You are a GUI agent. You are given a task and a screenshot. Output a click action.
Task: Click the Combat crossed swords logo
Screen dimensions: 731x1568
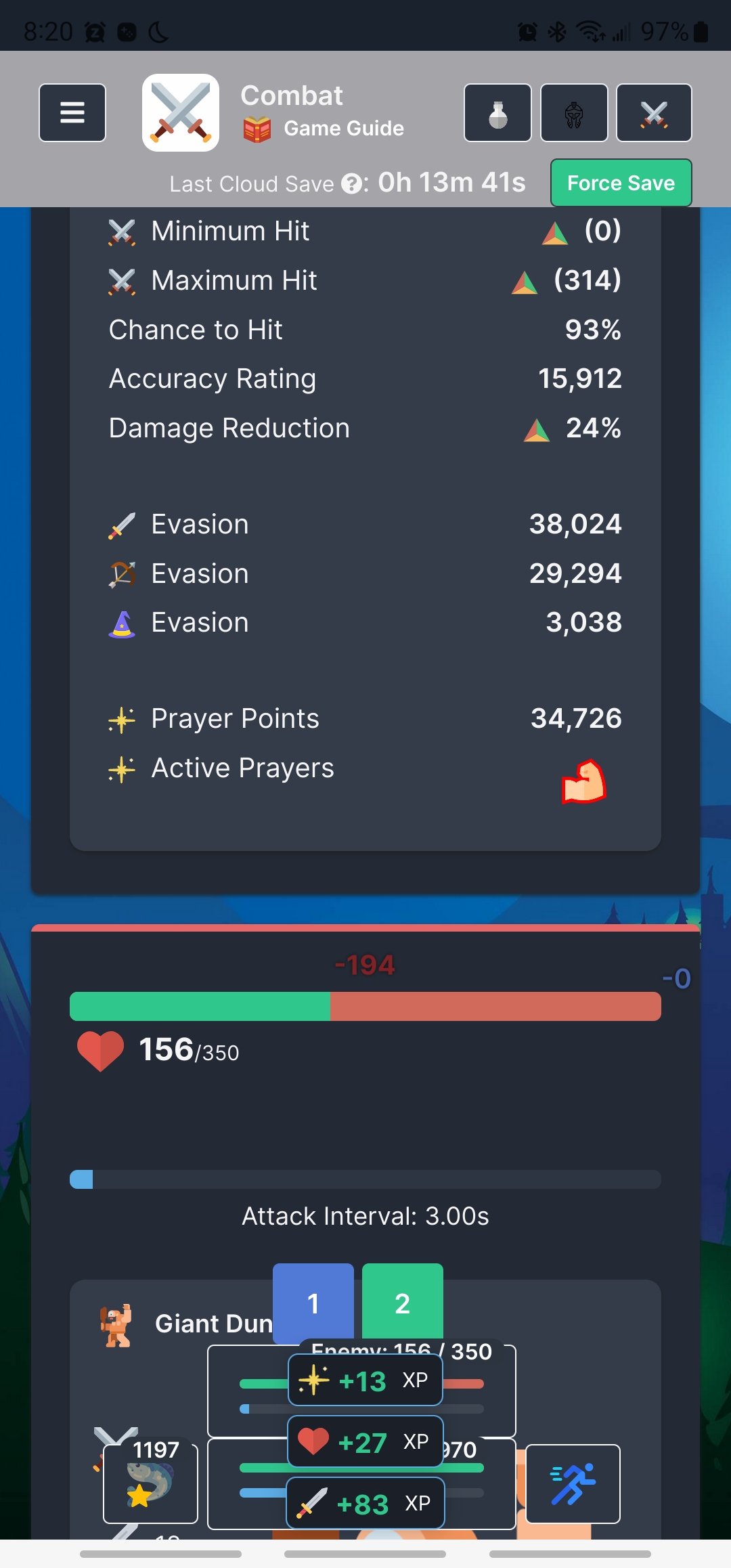(180, 112)
